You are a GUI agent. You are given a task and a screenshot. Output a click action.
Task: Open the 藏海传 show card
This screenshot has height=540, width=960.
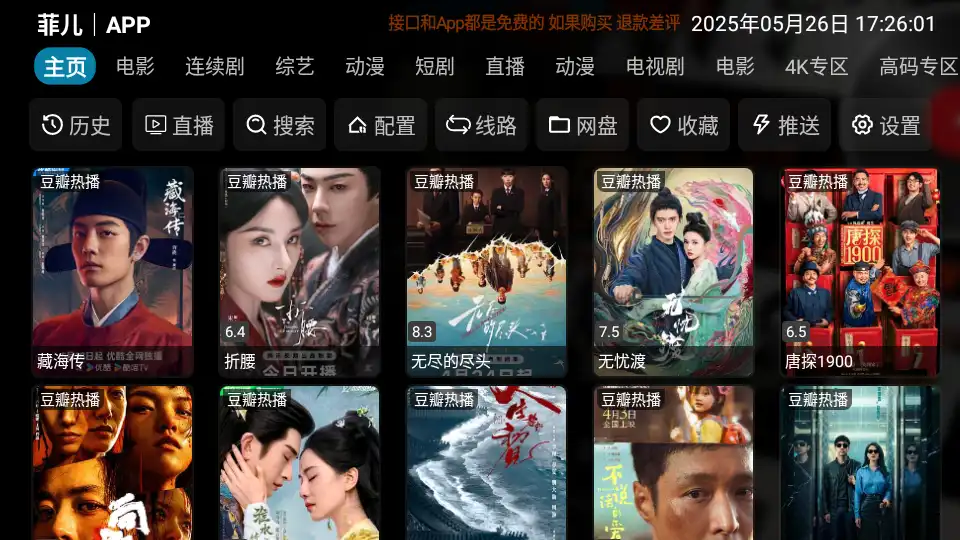click(x=112, y=271)
